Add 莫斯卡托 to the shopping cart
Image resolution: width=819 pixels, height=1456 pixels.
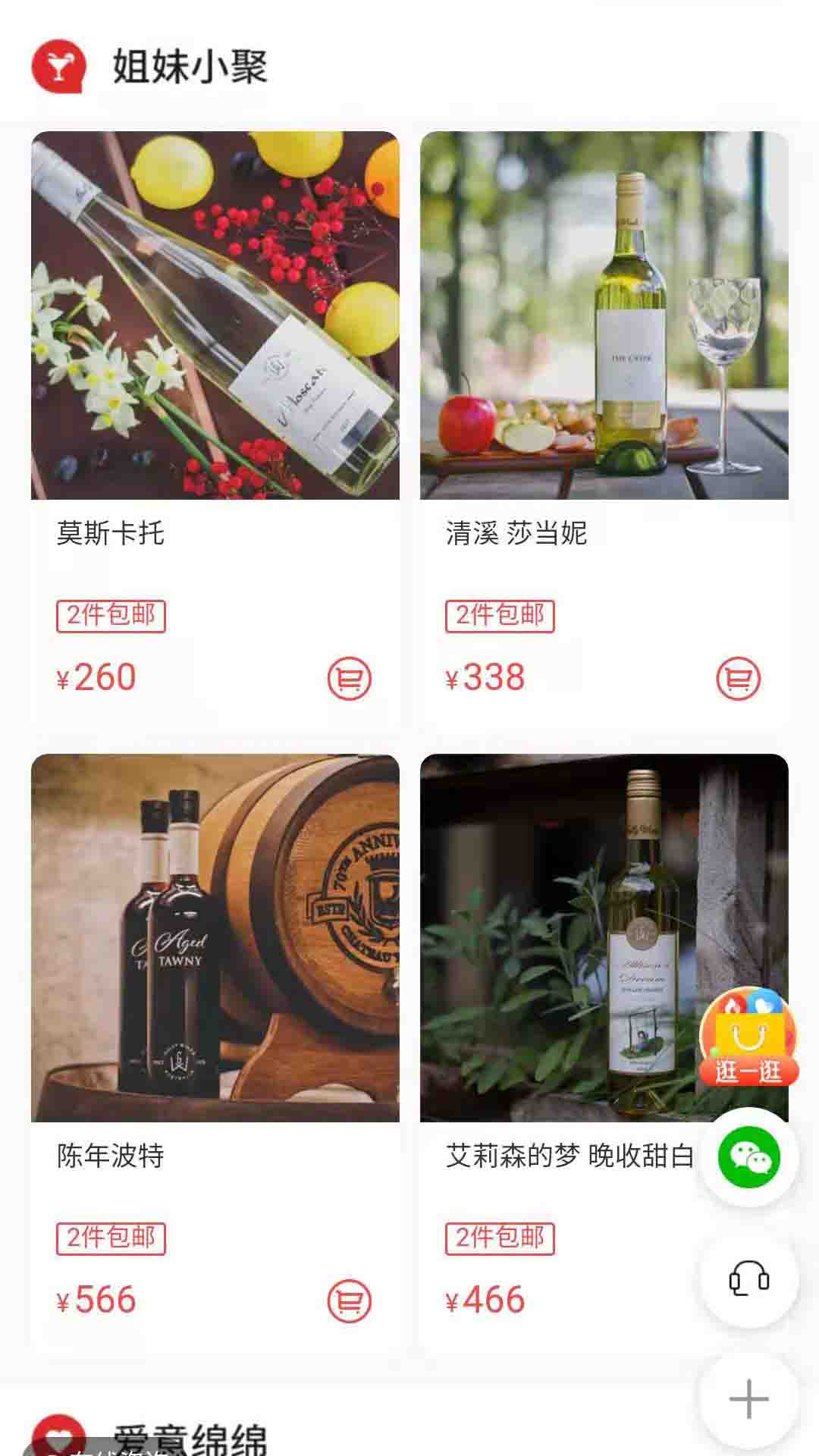(350, 678)
